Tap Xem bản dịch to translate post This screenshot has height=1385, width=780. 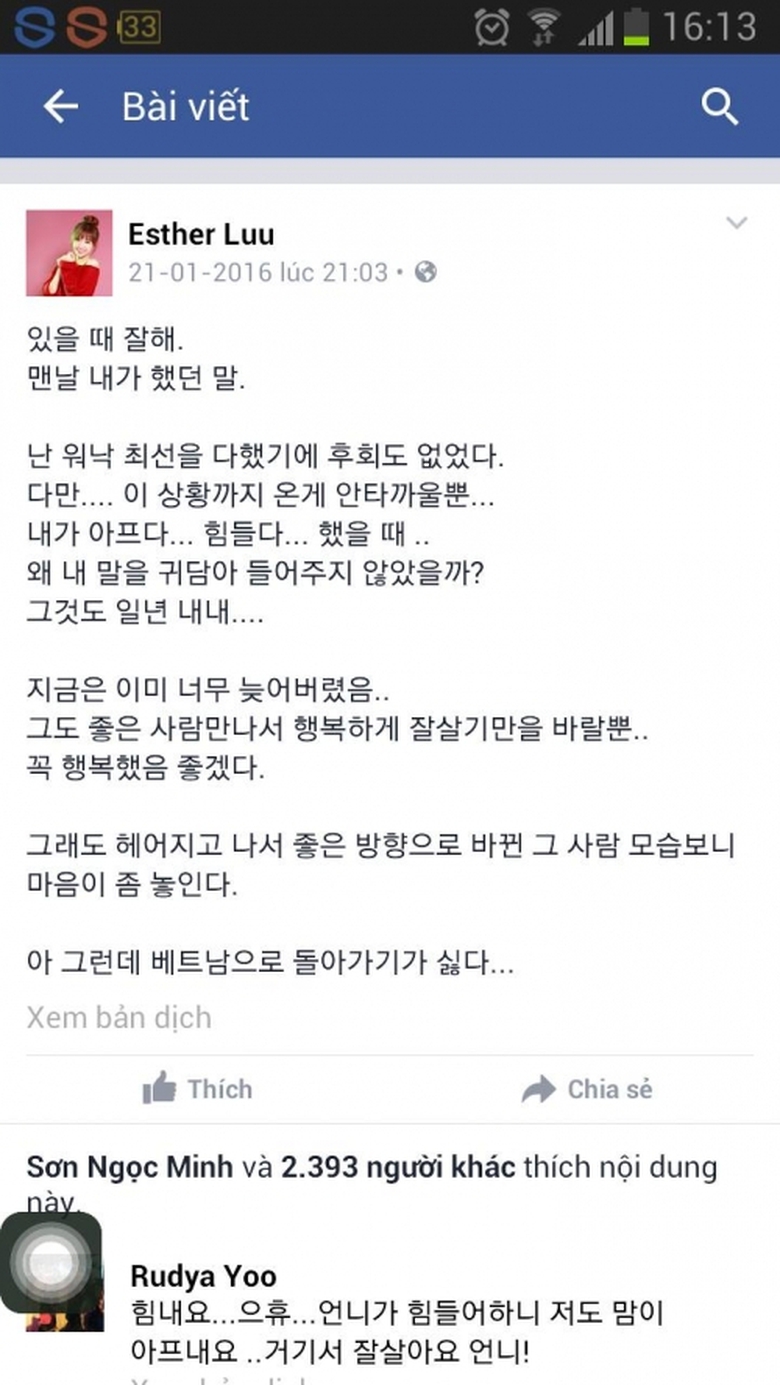pos(119,1018)
